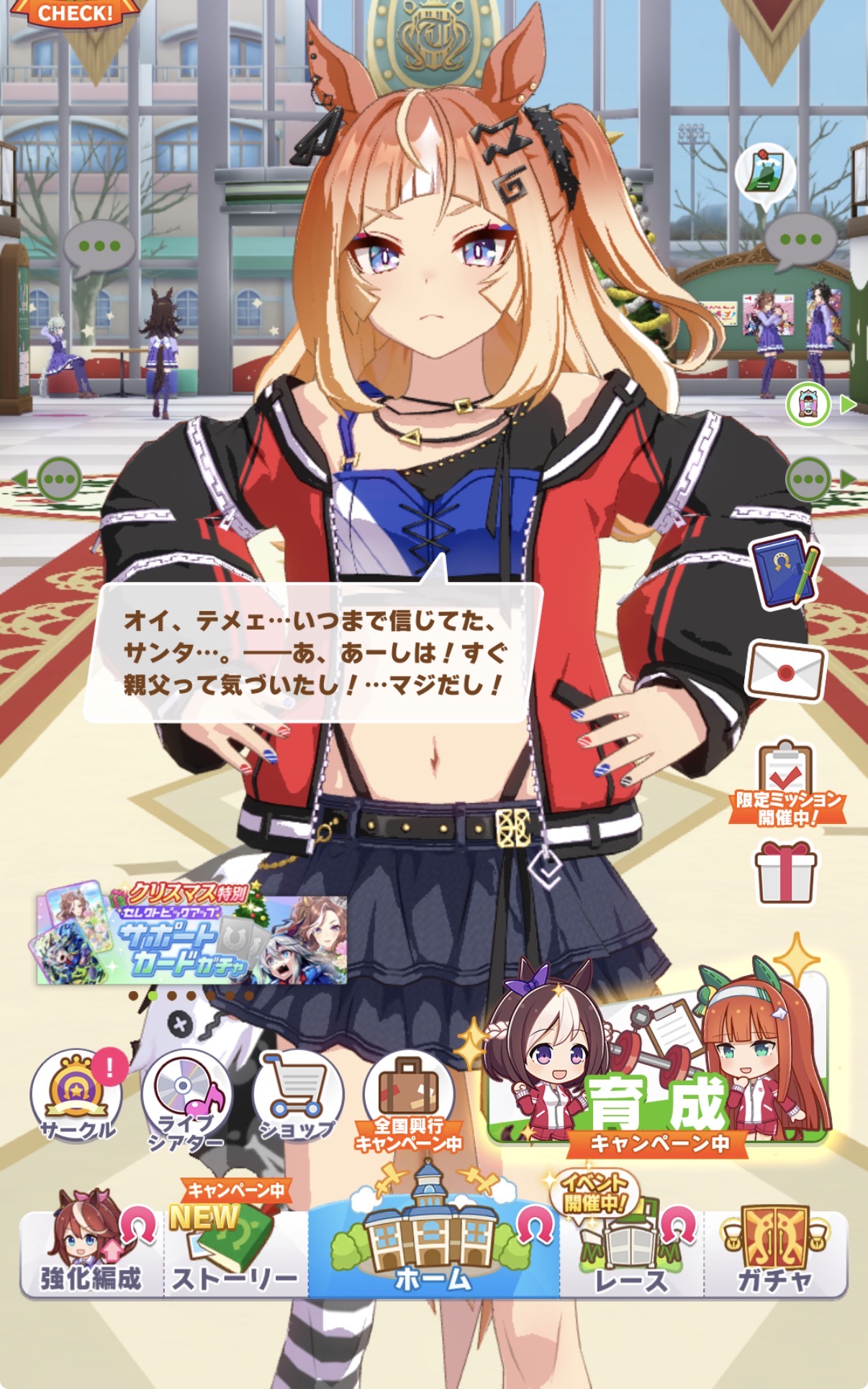868x1389 pixels.
Task: Open the ショップ
Action: click(x=297, y=1095)
